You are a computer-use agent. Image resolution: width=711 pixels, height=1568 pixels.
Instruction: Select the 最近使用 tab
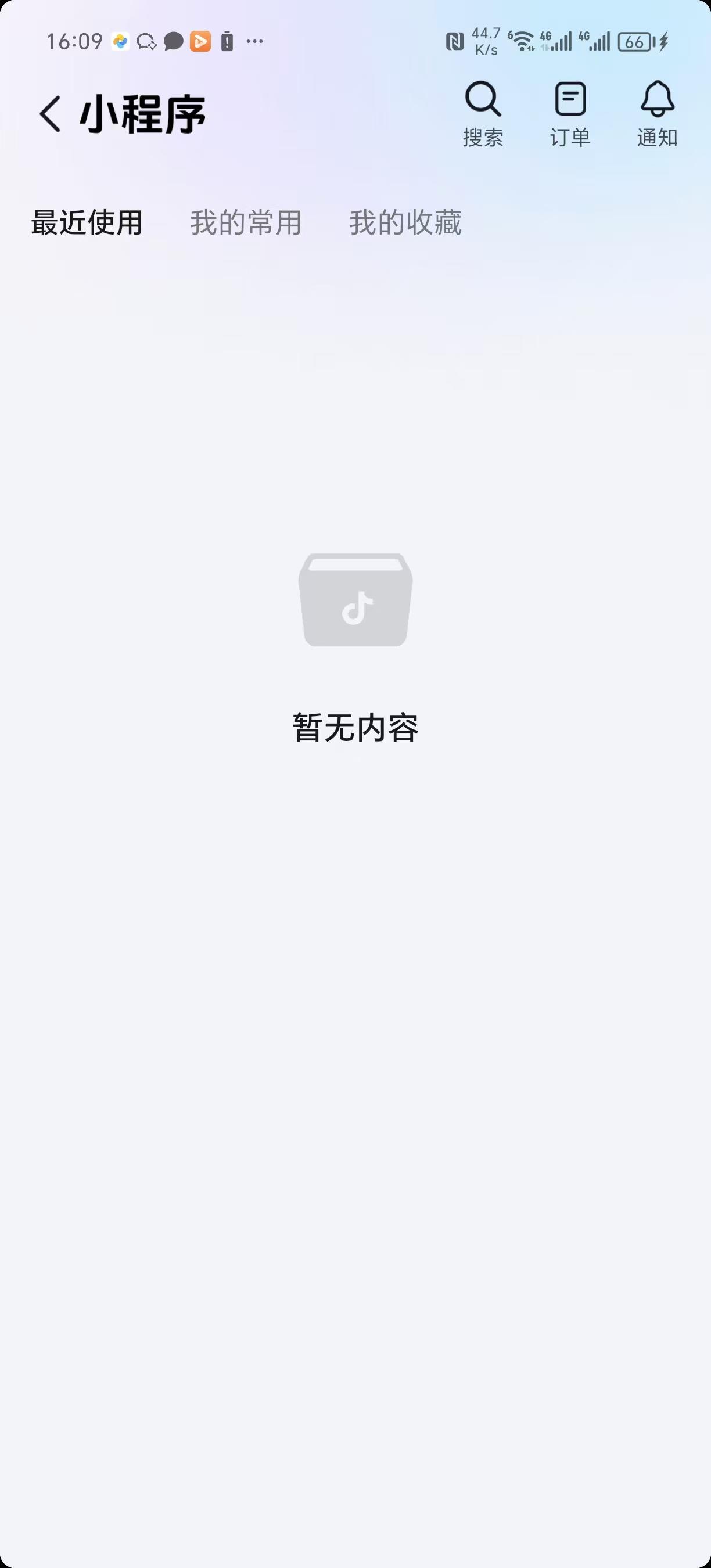pyautogui.click(x=87, y=222)
